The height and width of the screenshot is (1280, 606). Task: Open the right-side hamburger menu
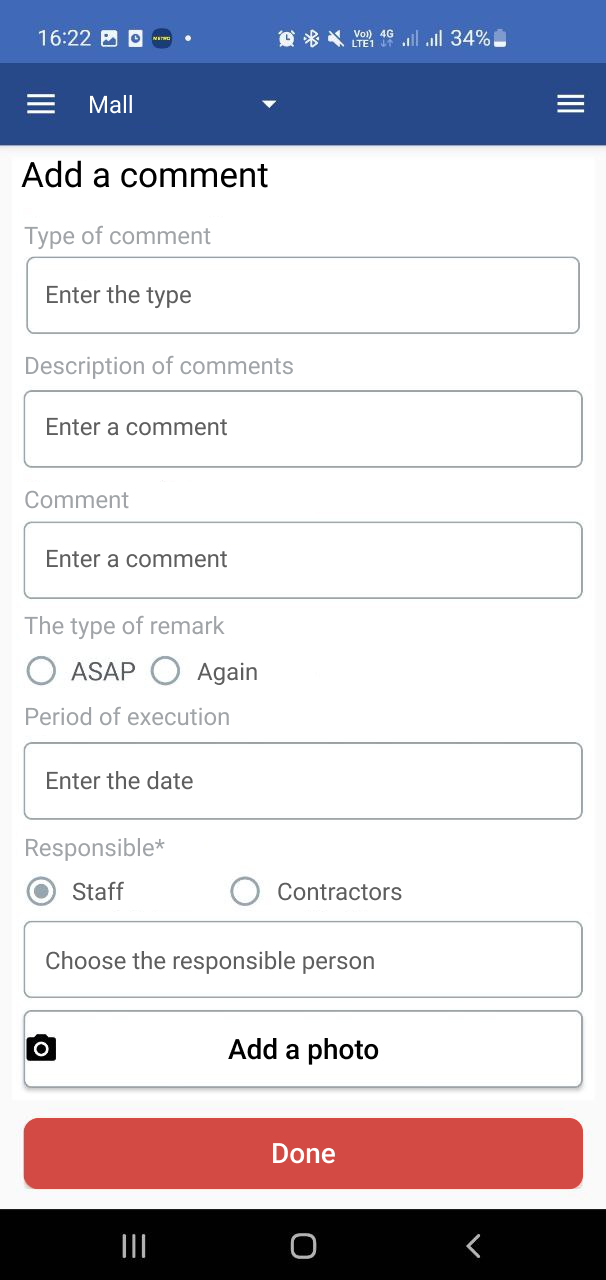click(x=570, y=105)
